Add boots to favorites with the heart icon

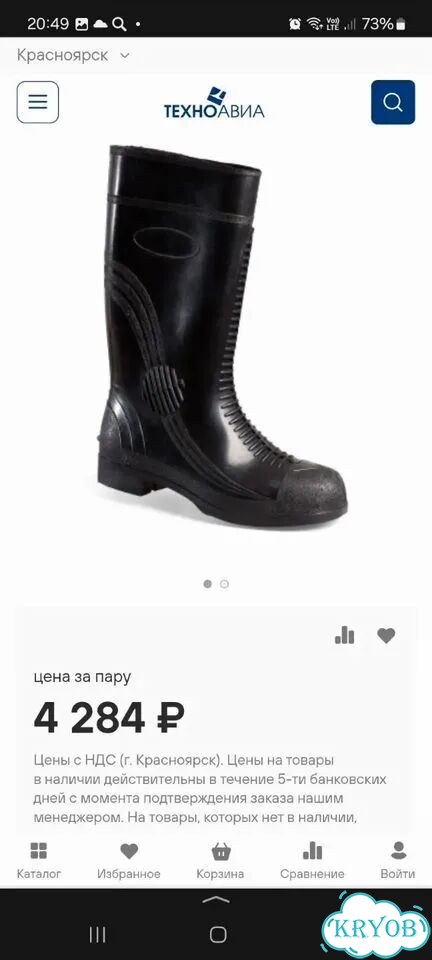click(386, 636)
